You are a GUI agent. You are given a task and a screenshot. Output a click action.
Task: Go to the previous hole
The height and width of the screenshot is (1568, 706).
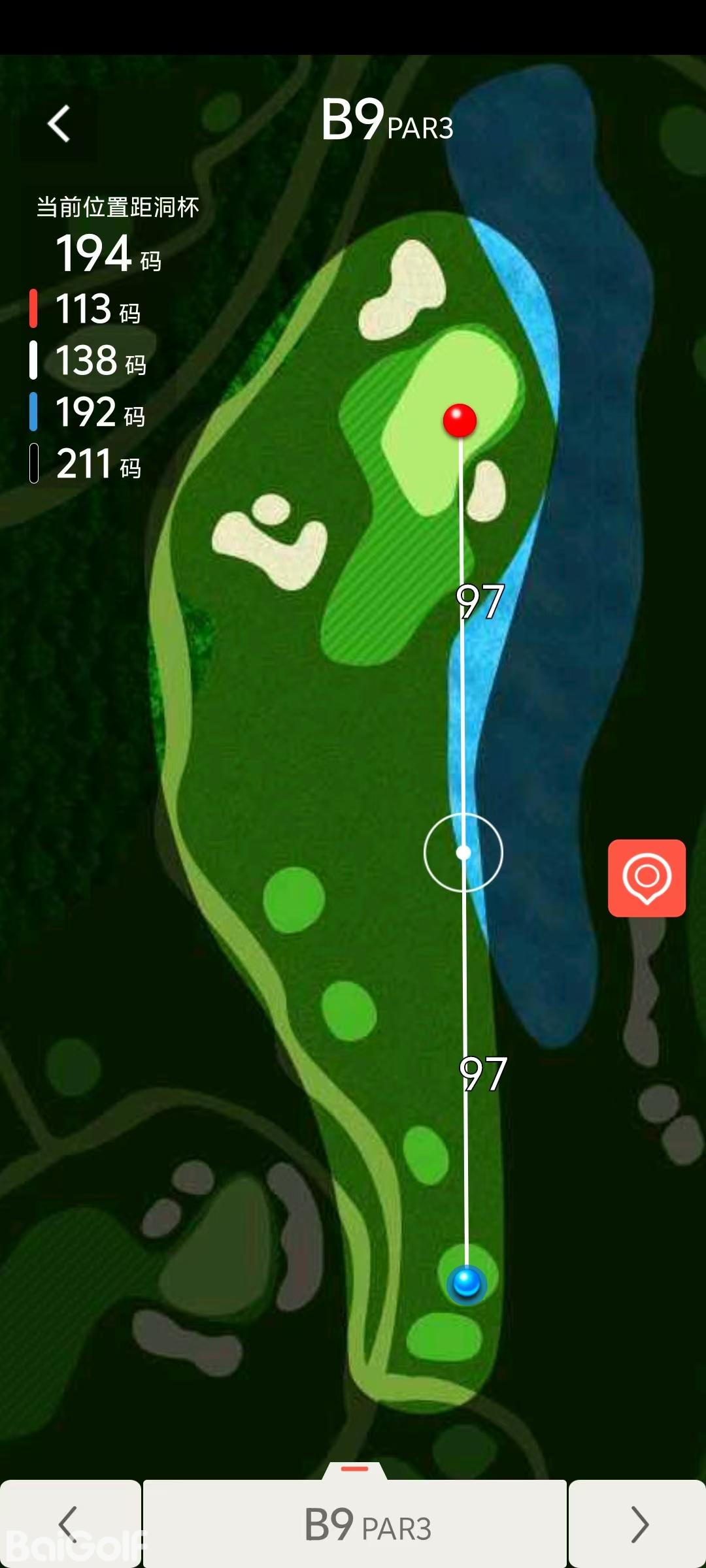[69, 1524]
